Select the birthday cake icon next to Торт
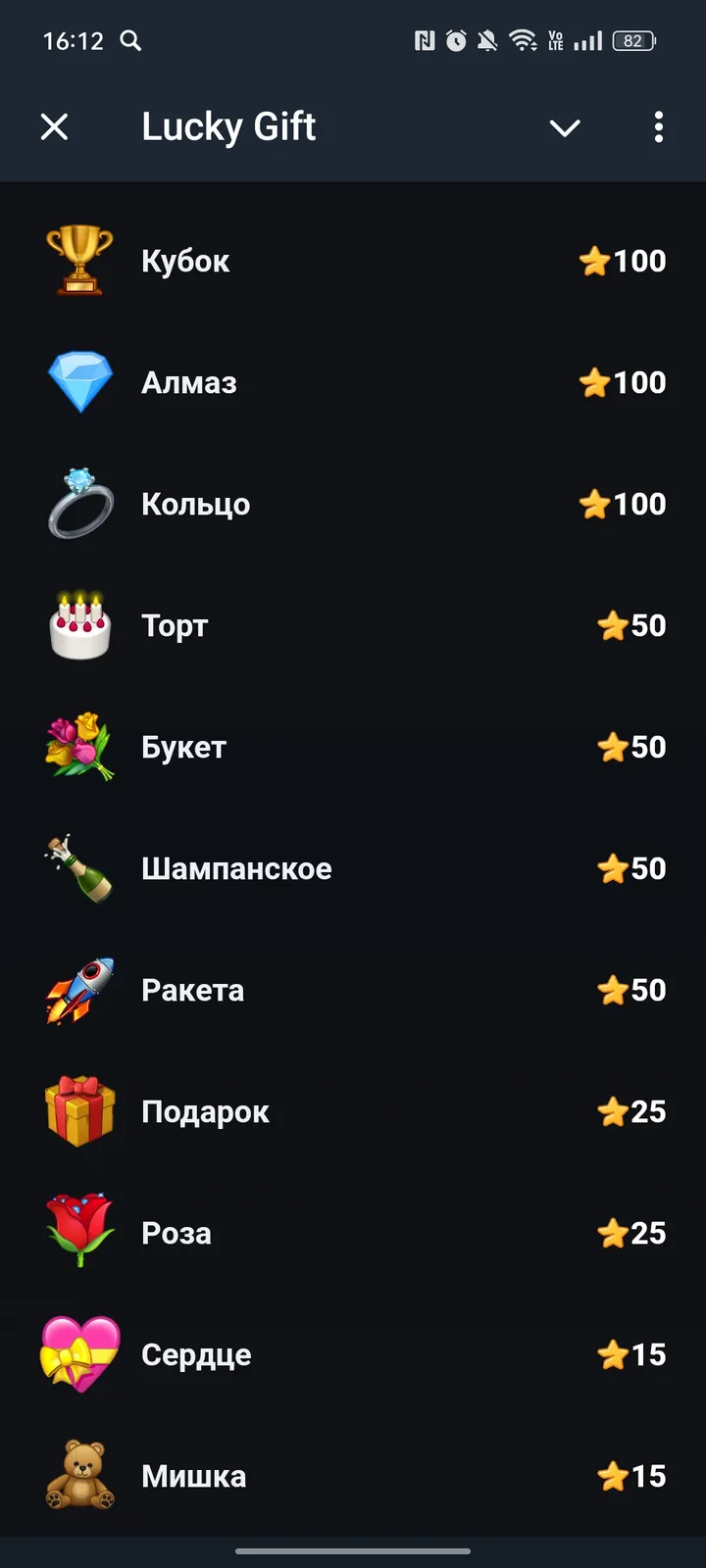 [x=79, y=625]
